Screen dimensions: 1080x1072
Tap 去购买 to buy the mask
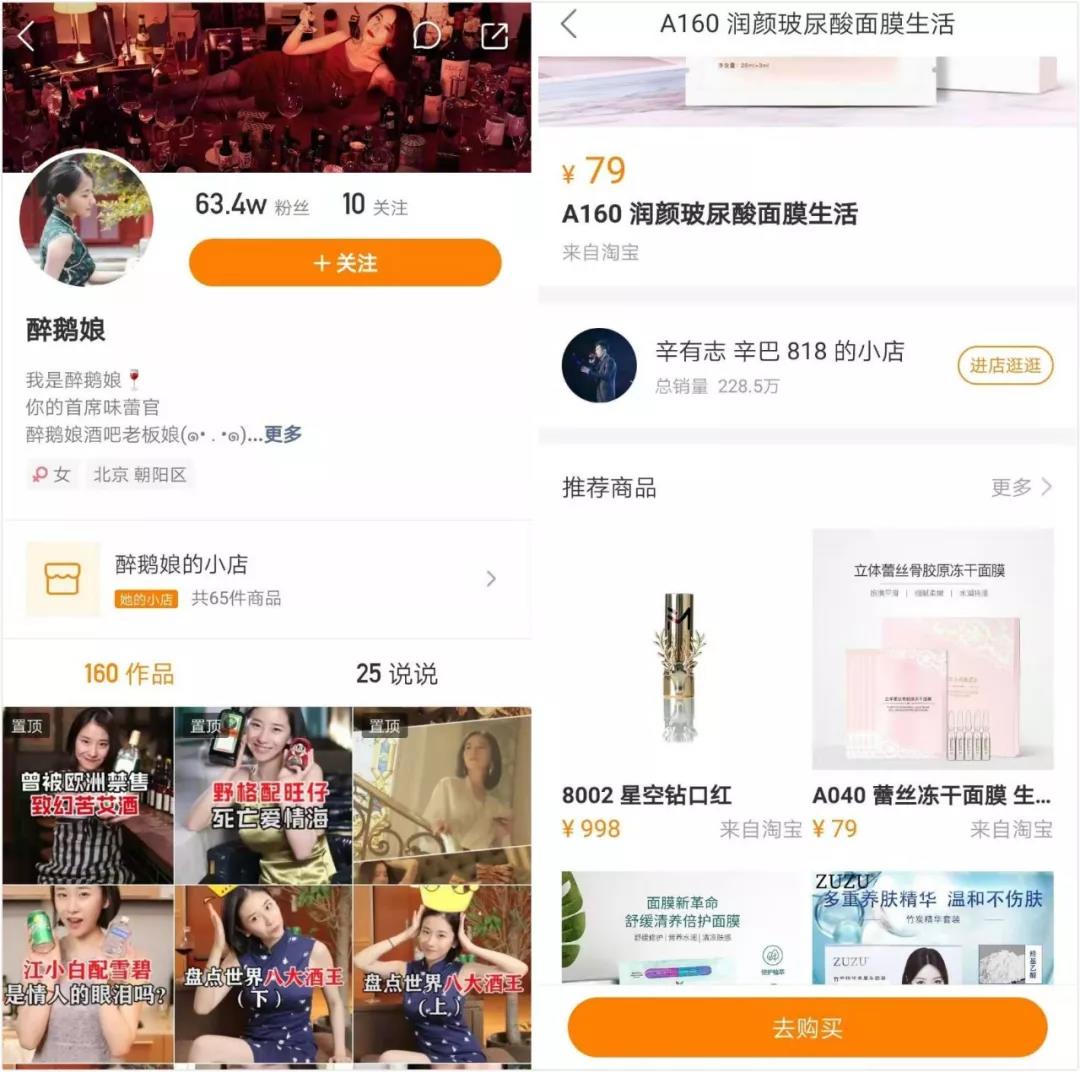pos(807,1028)
